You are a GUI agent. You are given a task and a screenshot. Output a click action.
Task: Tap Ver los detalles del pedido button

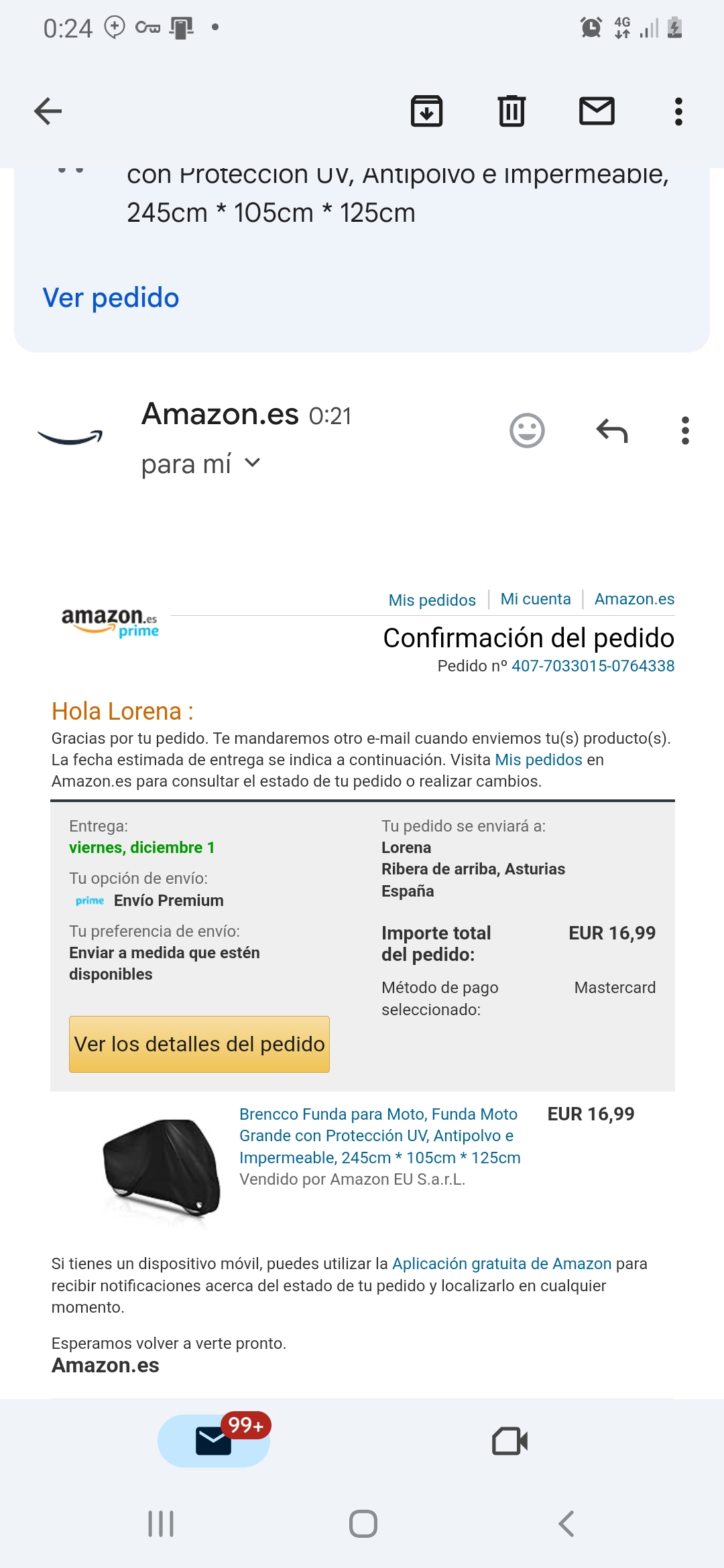coord(199,1044)
